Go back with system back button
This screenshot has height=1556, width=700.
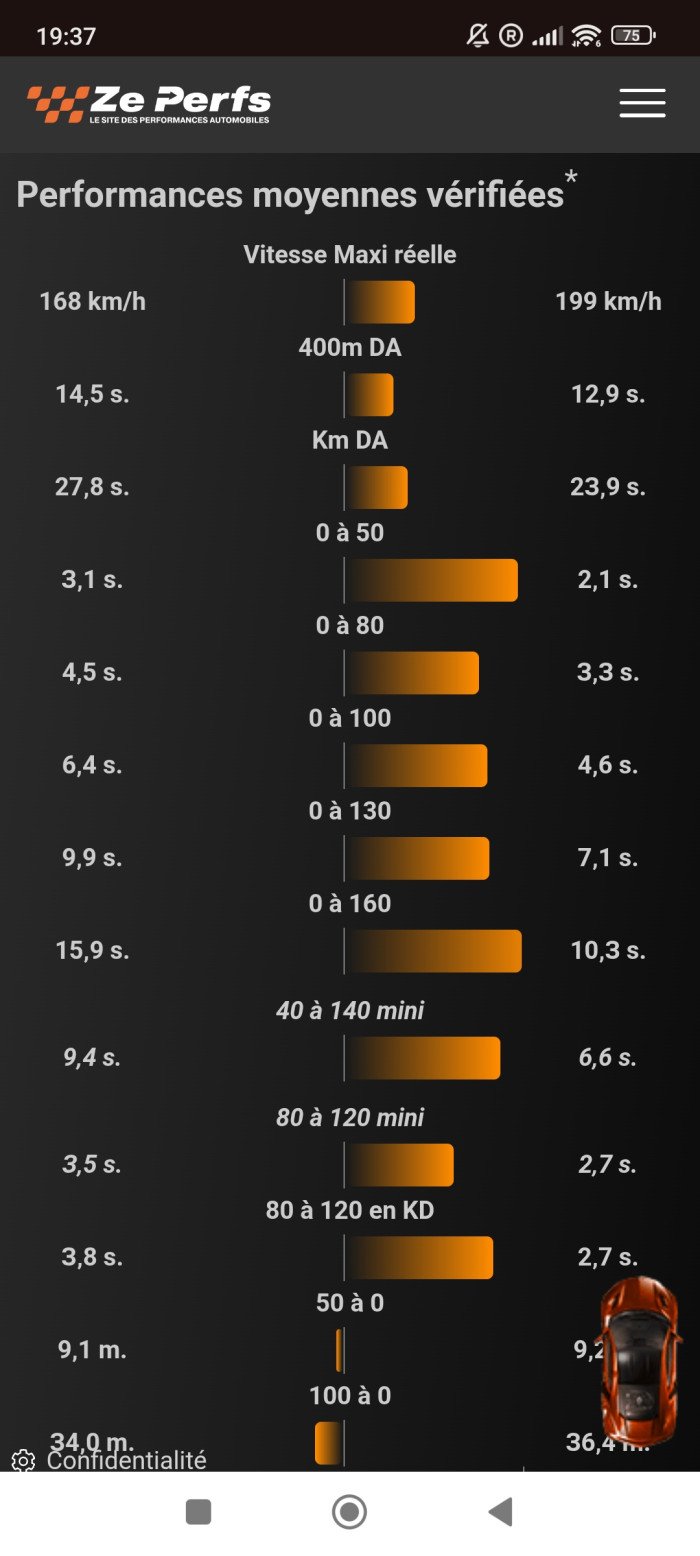500,1512
